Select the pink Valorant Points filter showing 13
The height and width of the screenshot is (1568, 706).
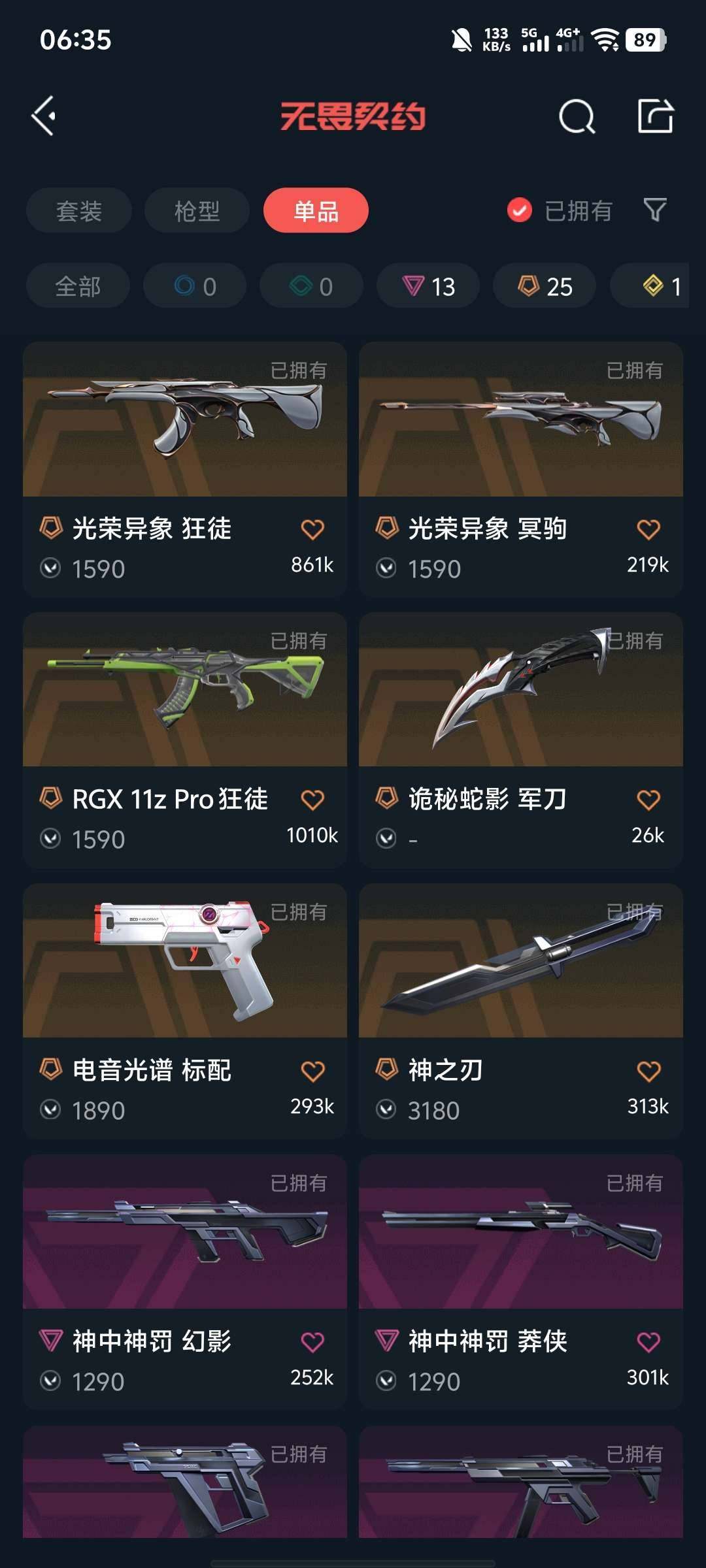point(428,286)
